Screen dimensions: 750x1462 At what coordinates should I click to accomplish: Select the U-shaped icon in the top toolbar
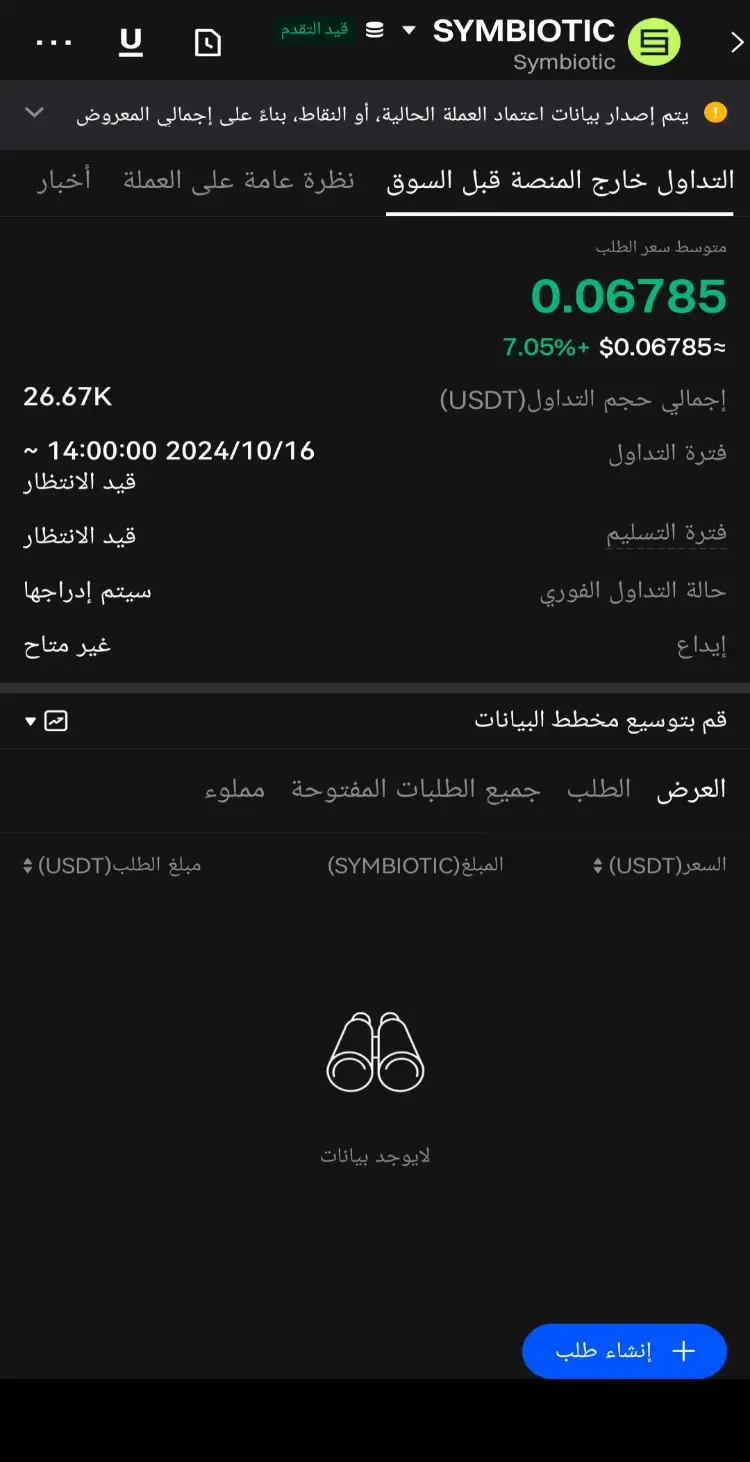pos(130,41)
